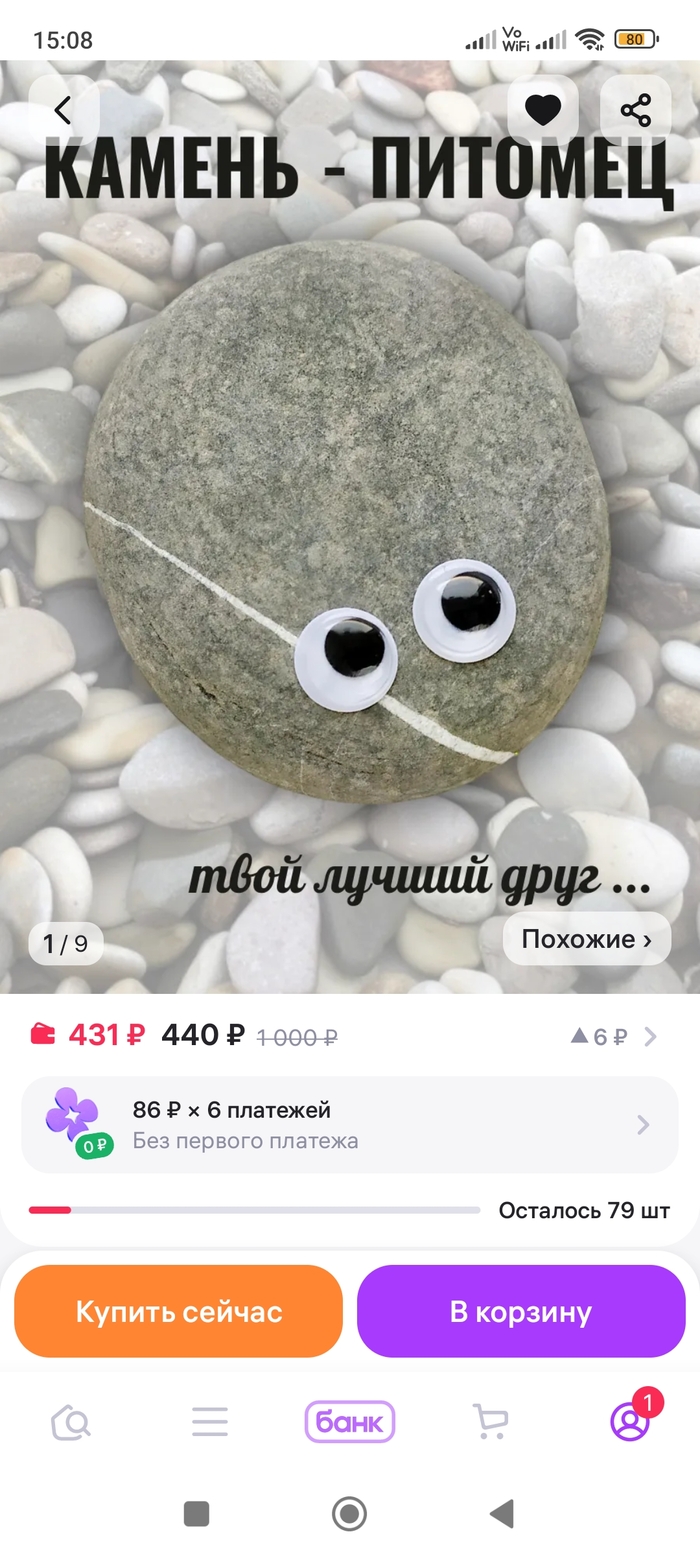The image size is (700, 1556).
Task: Open price change details (▲6 ₽)
Action: tap(612, 1036)
